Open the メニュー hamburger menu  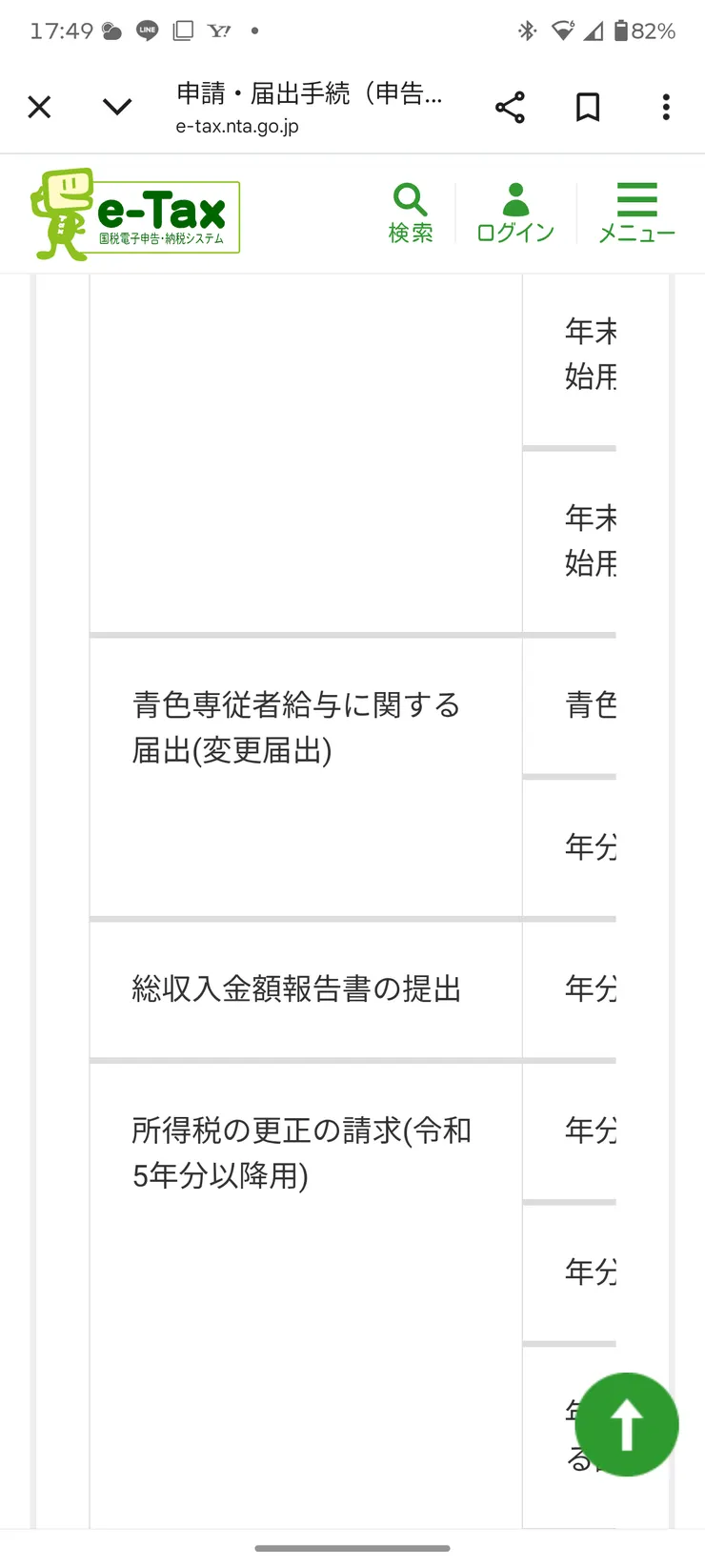click(636, 214)
